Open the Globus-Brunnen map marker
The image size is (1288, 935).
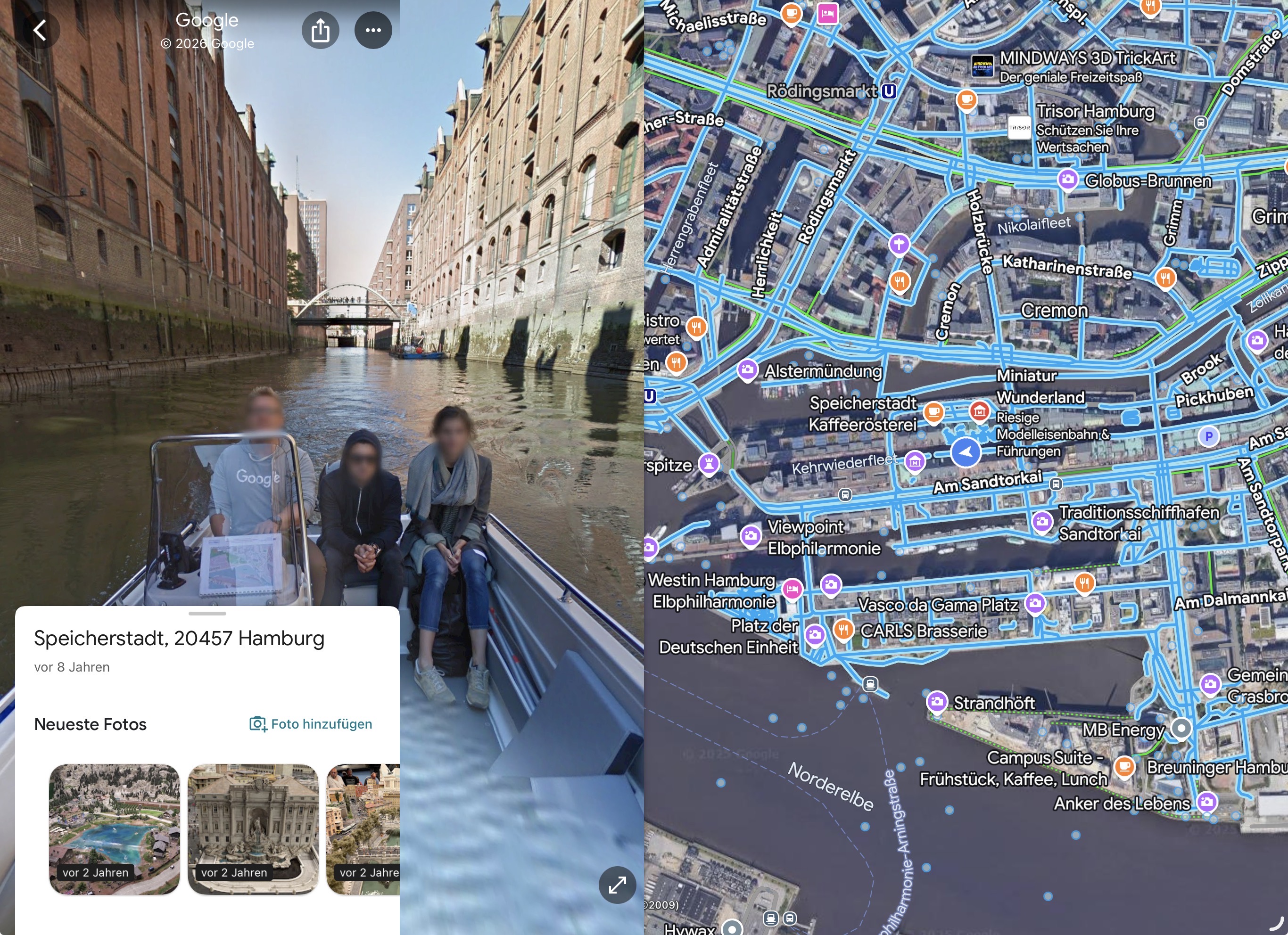(x=1068, y=180)
